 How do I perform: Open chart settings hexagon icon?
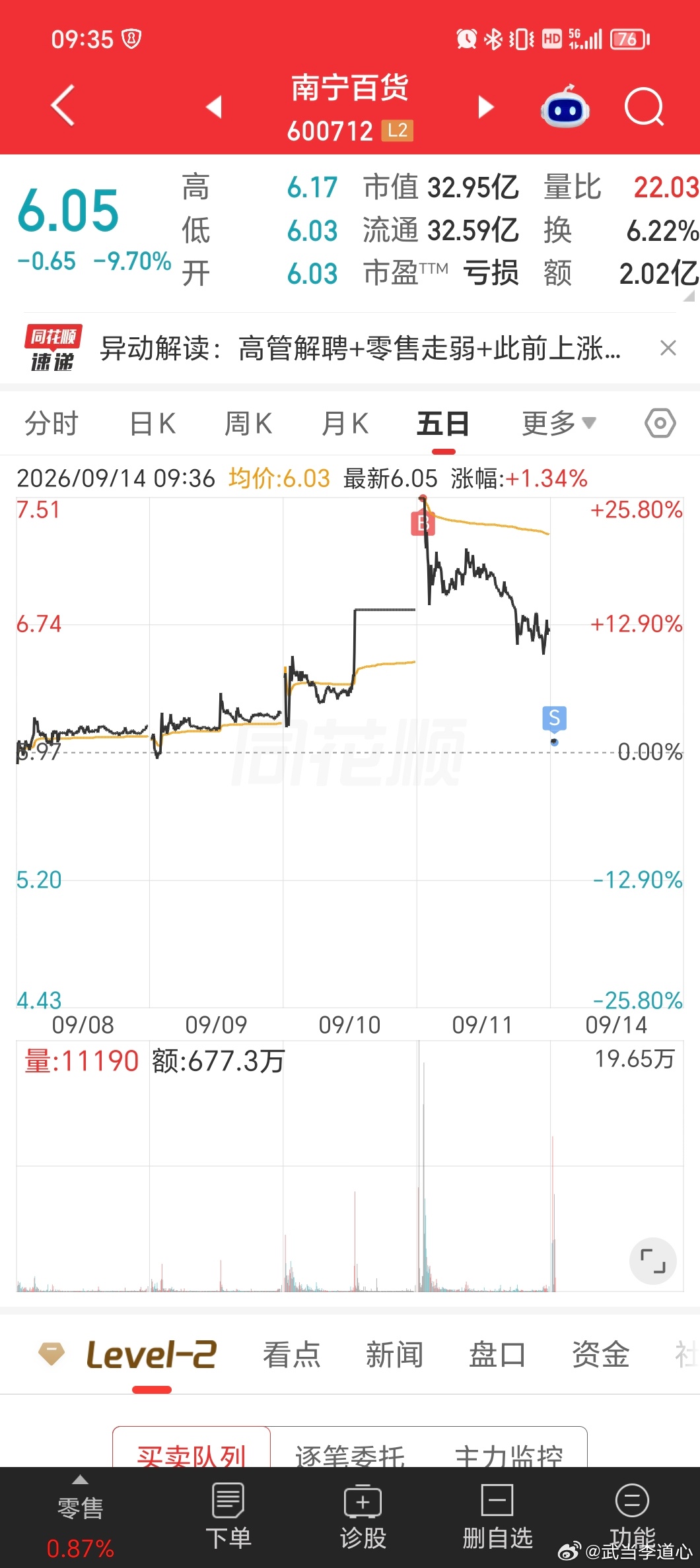[x=660, y=423]
